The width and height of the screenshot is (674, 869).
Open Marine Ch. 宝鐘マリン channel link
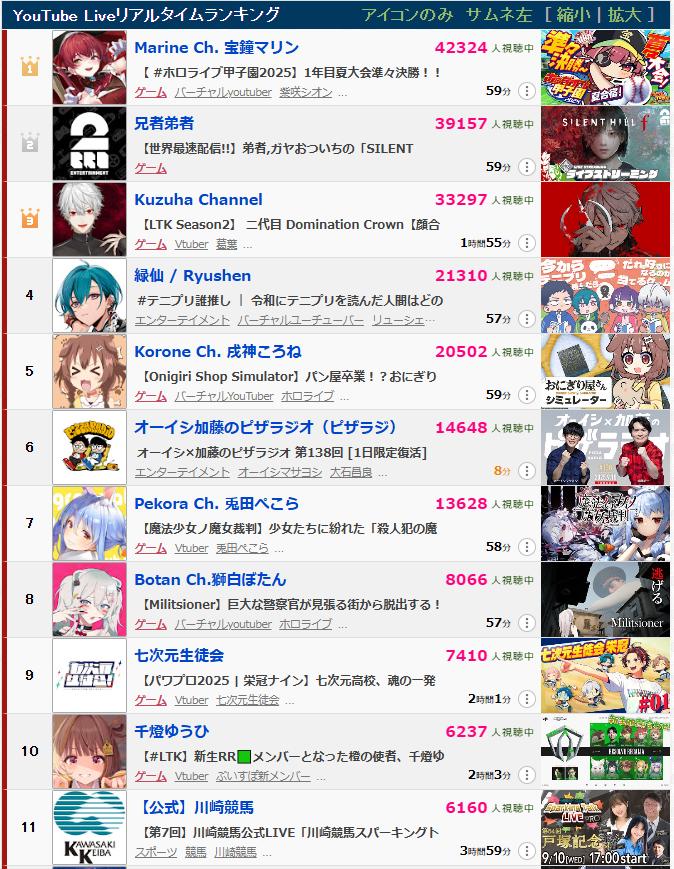216,48
